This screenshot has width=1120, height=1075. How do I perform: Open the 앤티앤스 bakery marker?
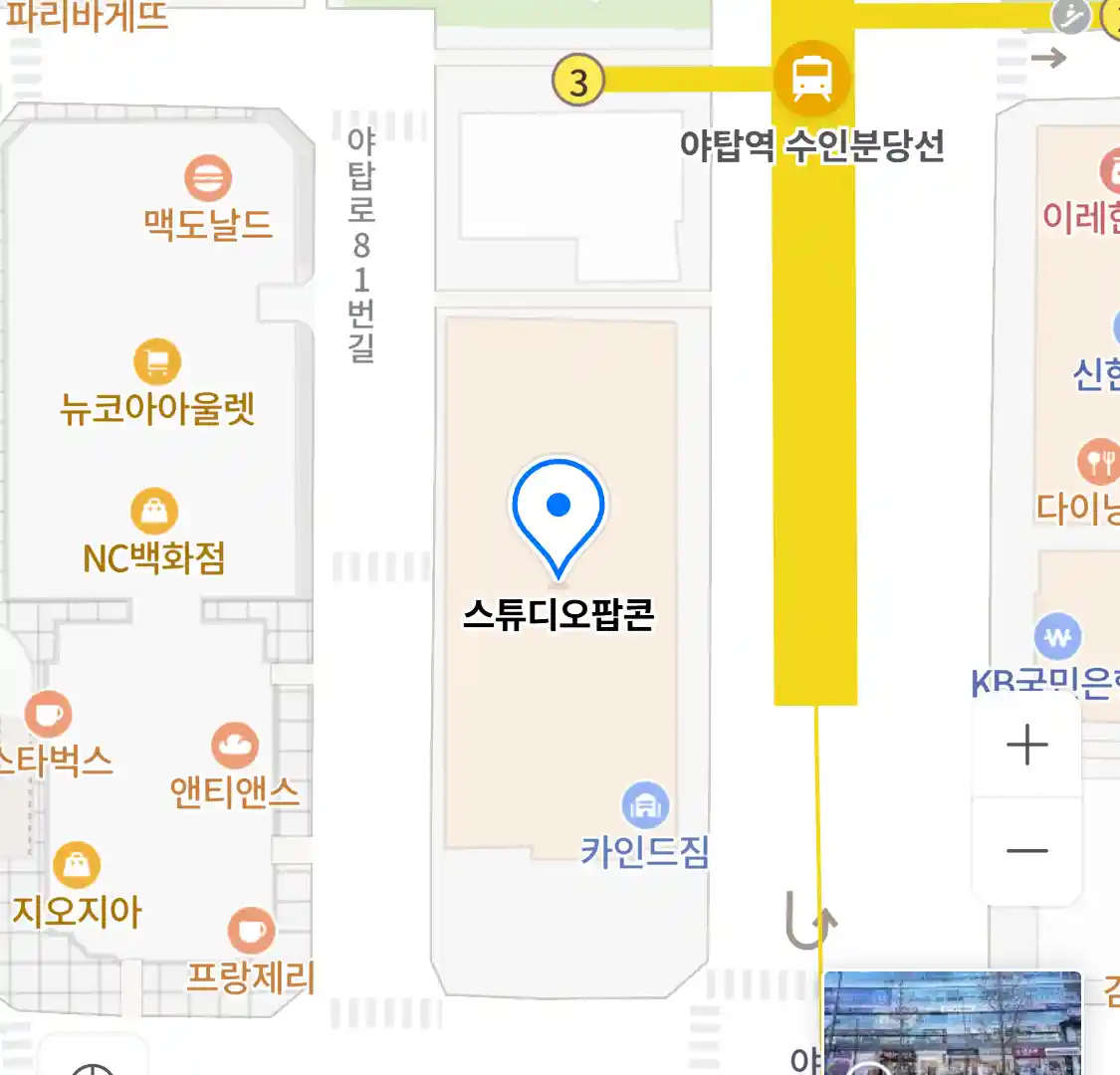point(235,747)
